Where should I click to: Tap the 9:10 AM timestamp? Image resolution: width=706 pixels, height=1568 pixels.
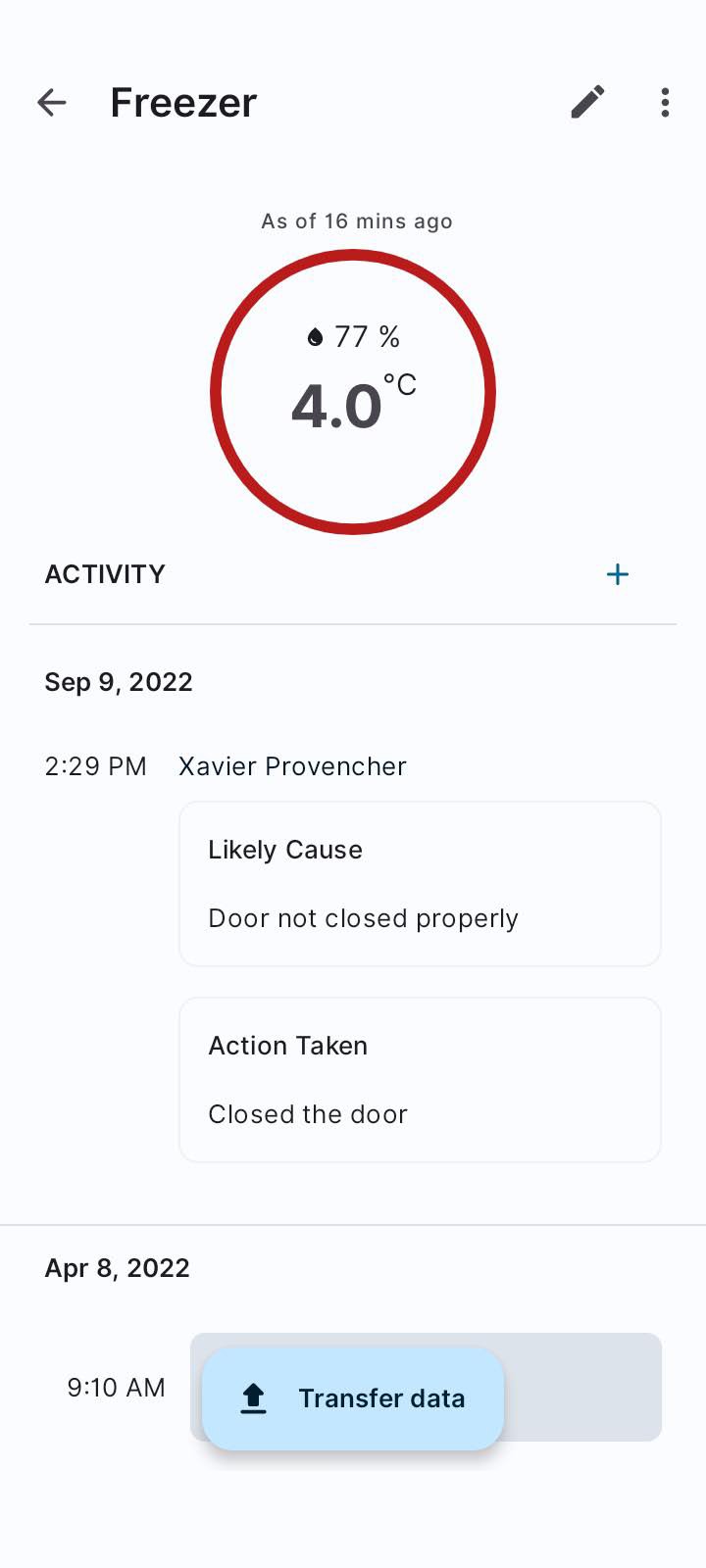tap(116, 1388)
